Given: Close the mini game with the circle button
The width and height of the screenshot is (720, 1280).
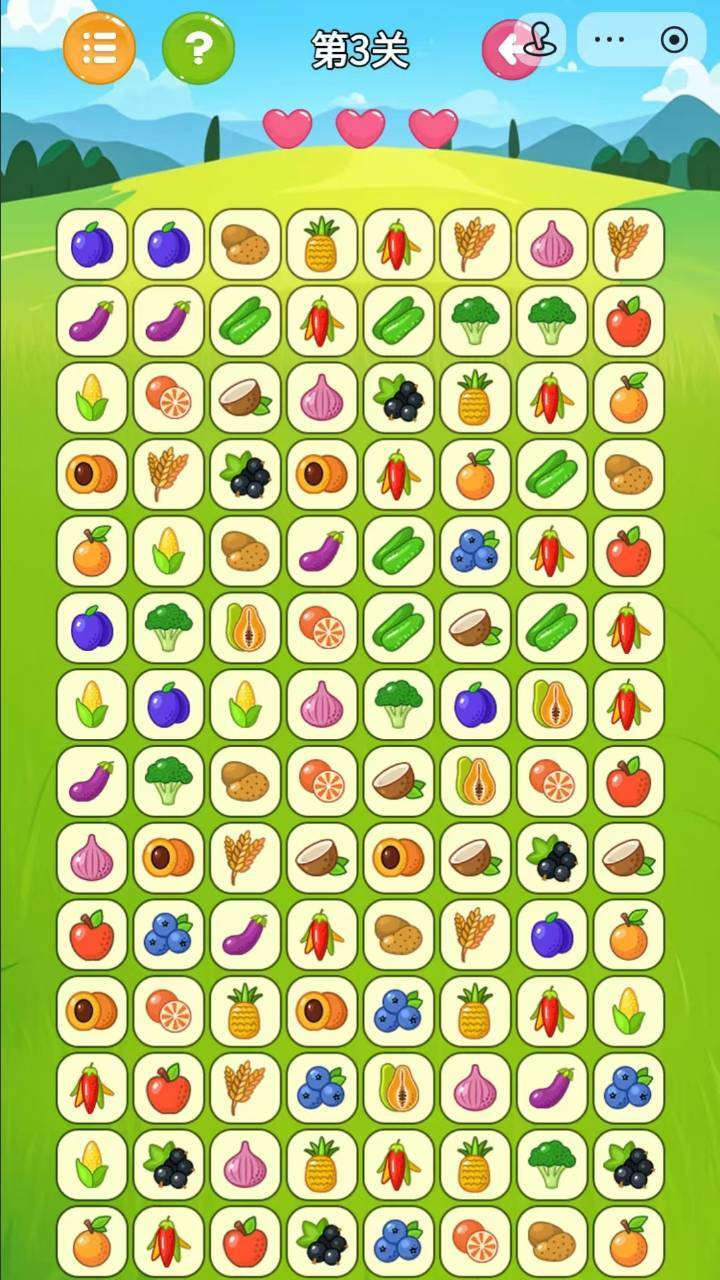Looking at the screenshot, I should (x=675, y=39).
